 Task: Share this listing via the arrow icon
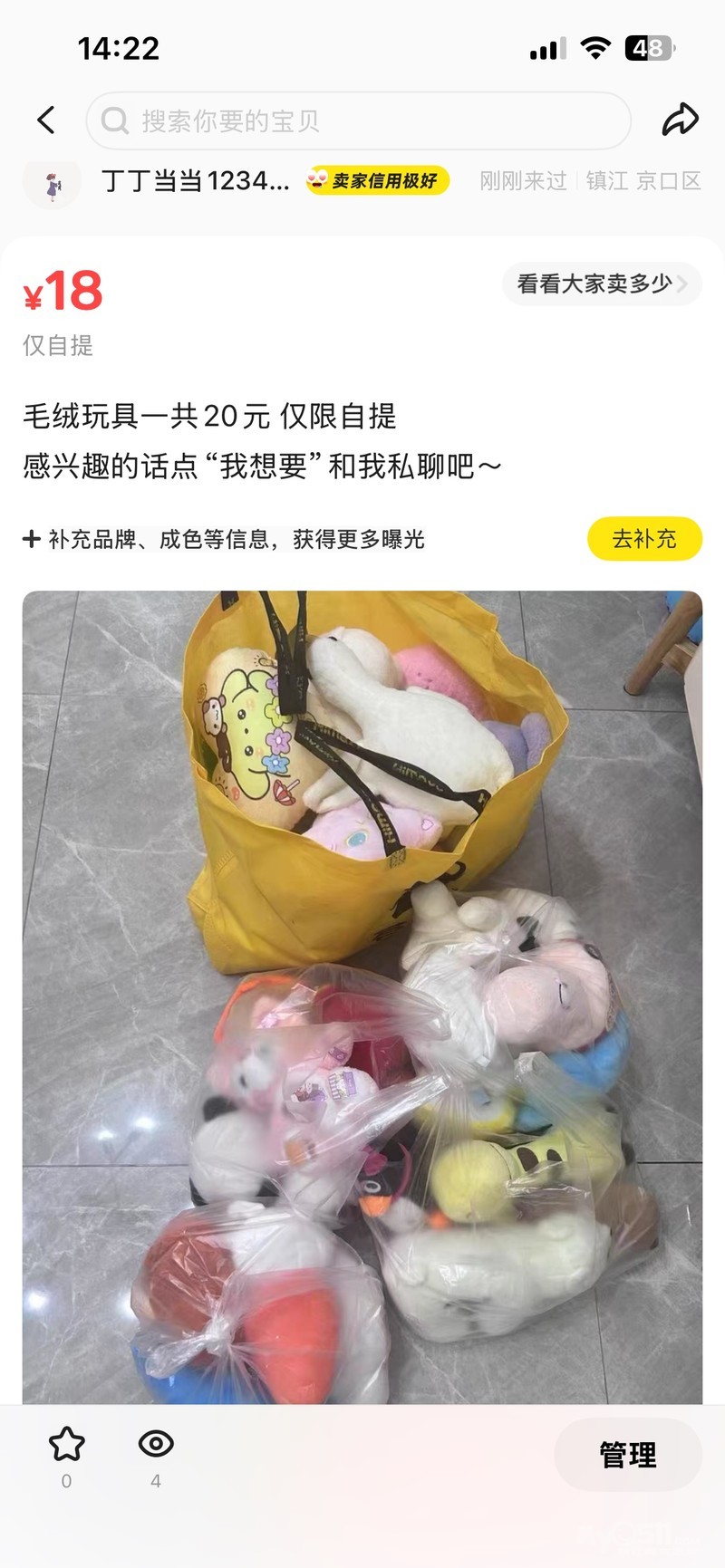(680, 119)
